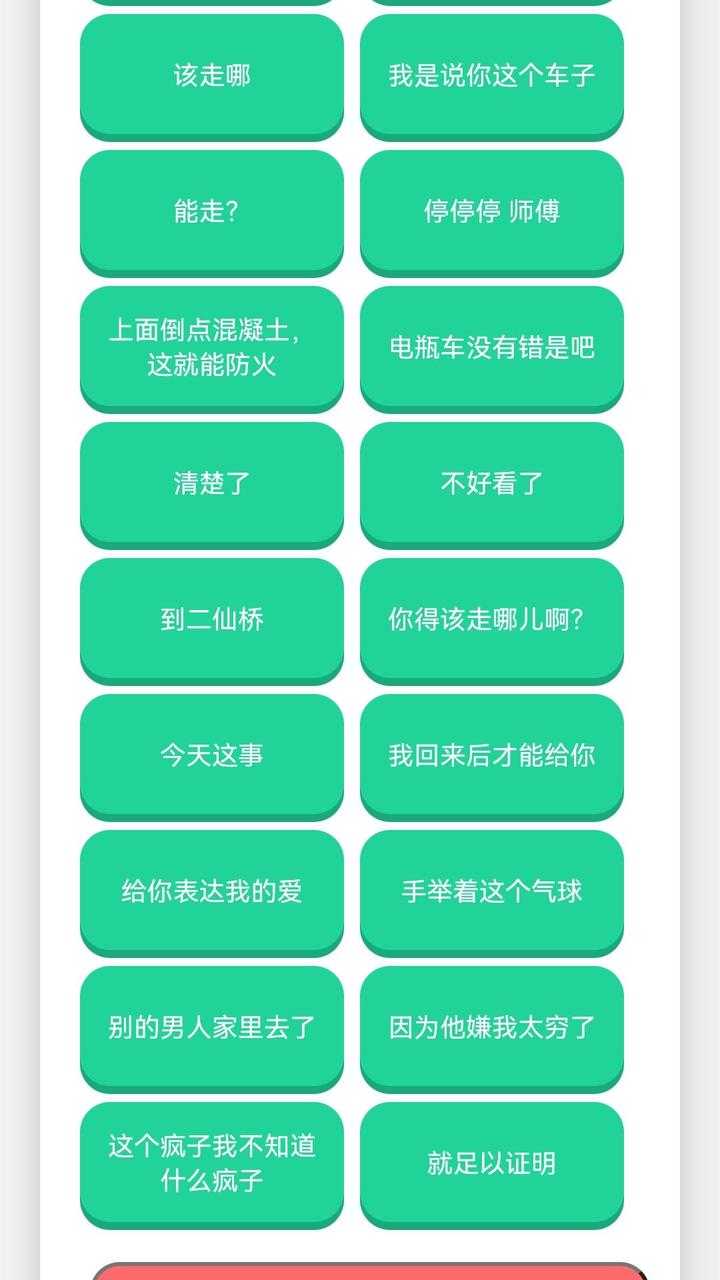Choose the 清楚了 phrase
720x1280 pixels.
[x=212, y=483]
